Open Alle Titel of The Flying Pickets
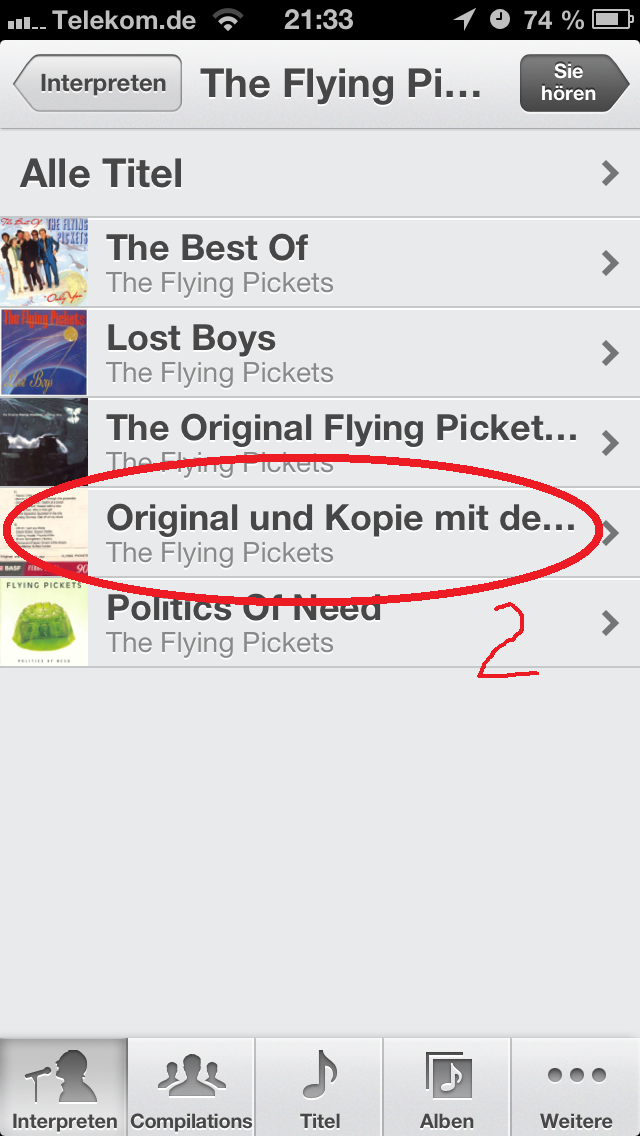 (x=320, y=173)
